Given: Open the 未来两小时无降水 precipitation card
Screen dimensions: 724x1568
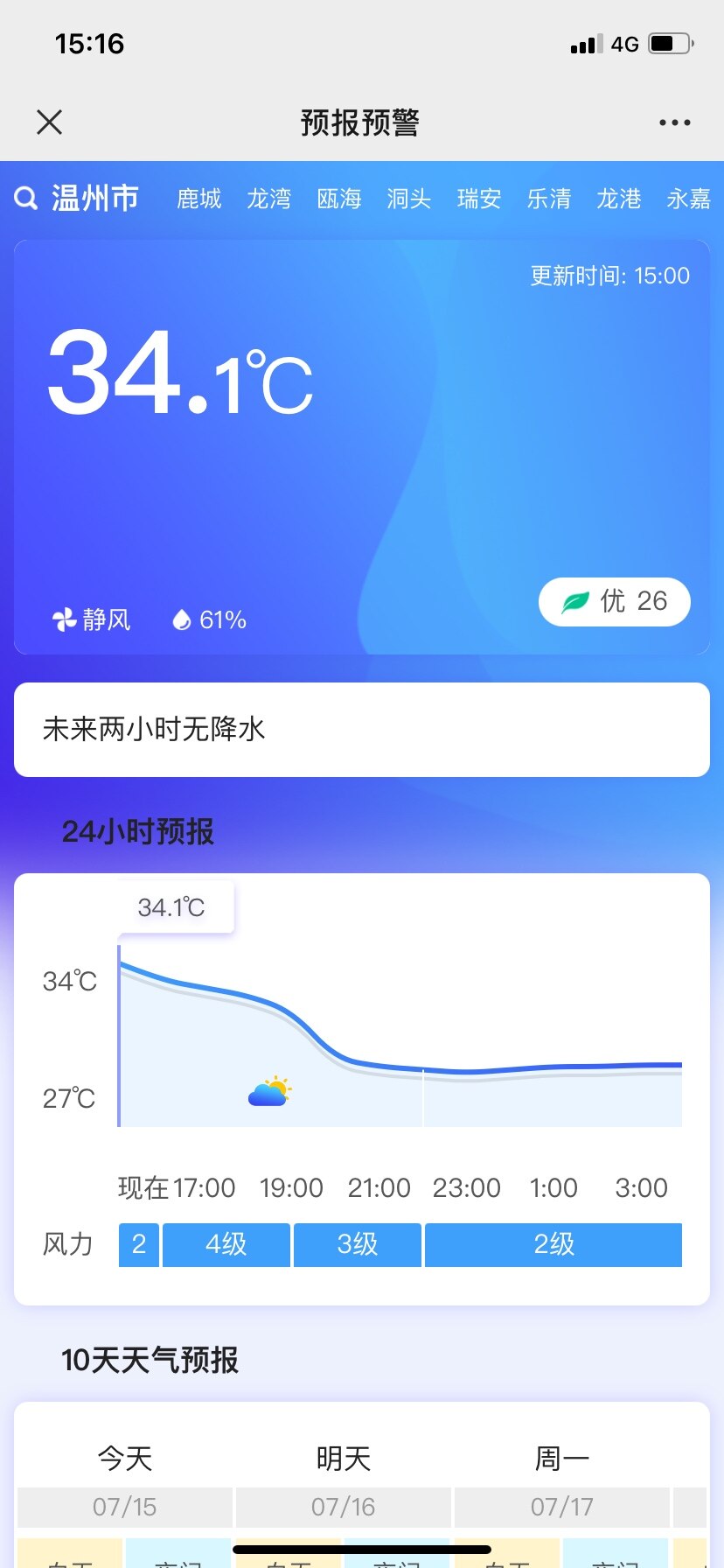Looking at the screenshot, I should point(362,730).
